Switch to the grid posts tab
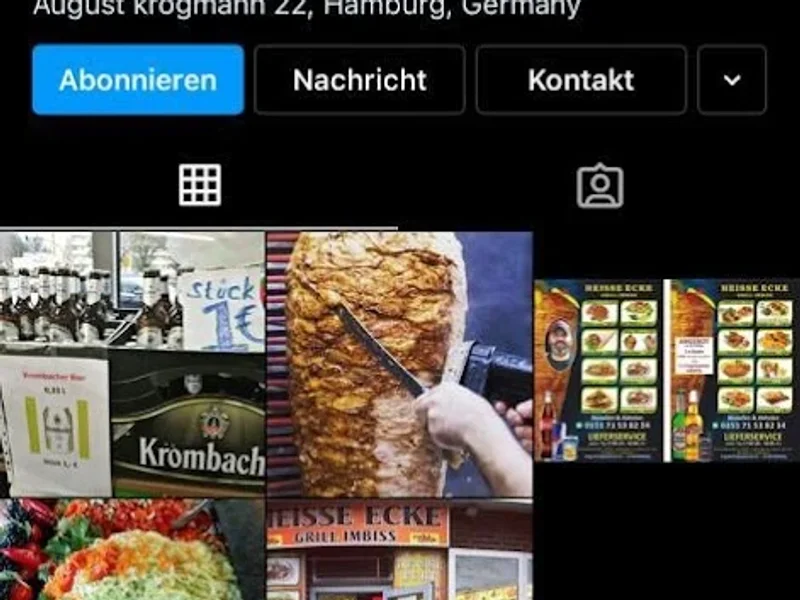 (199, 185)
